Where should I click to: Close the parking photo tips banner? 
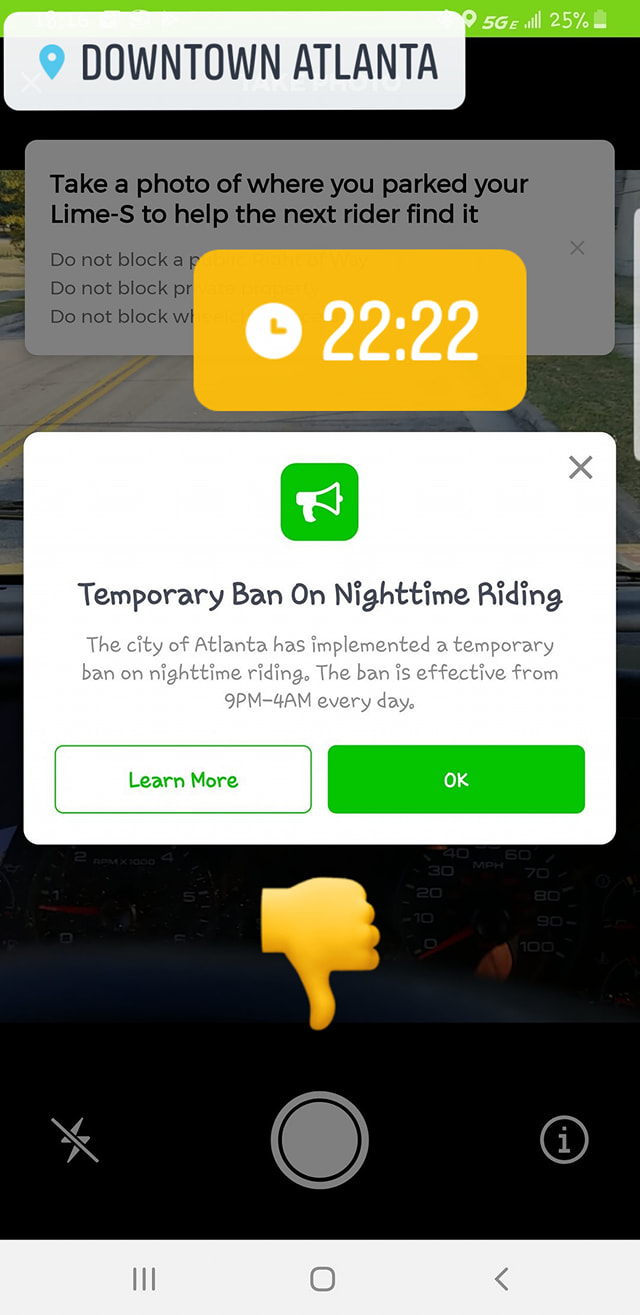[x=577, y=248]
